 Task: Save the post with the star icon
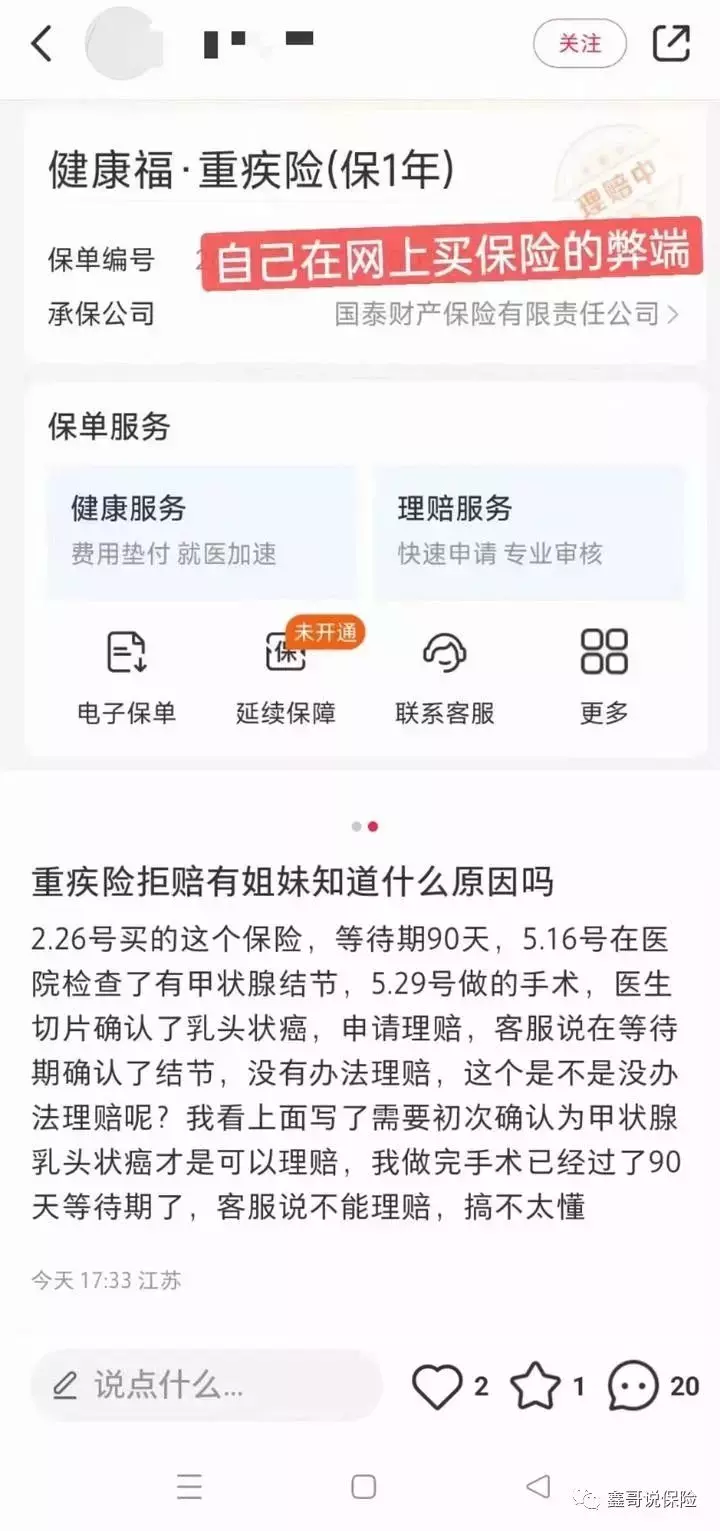tap(535, 1386)
